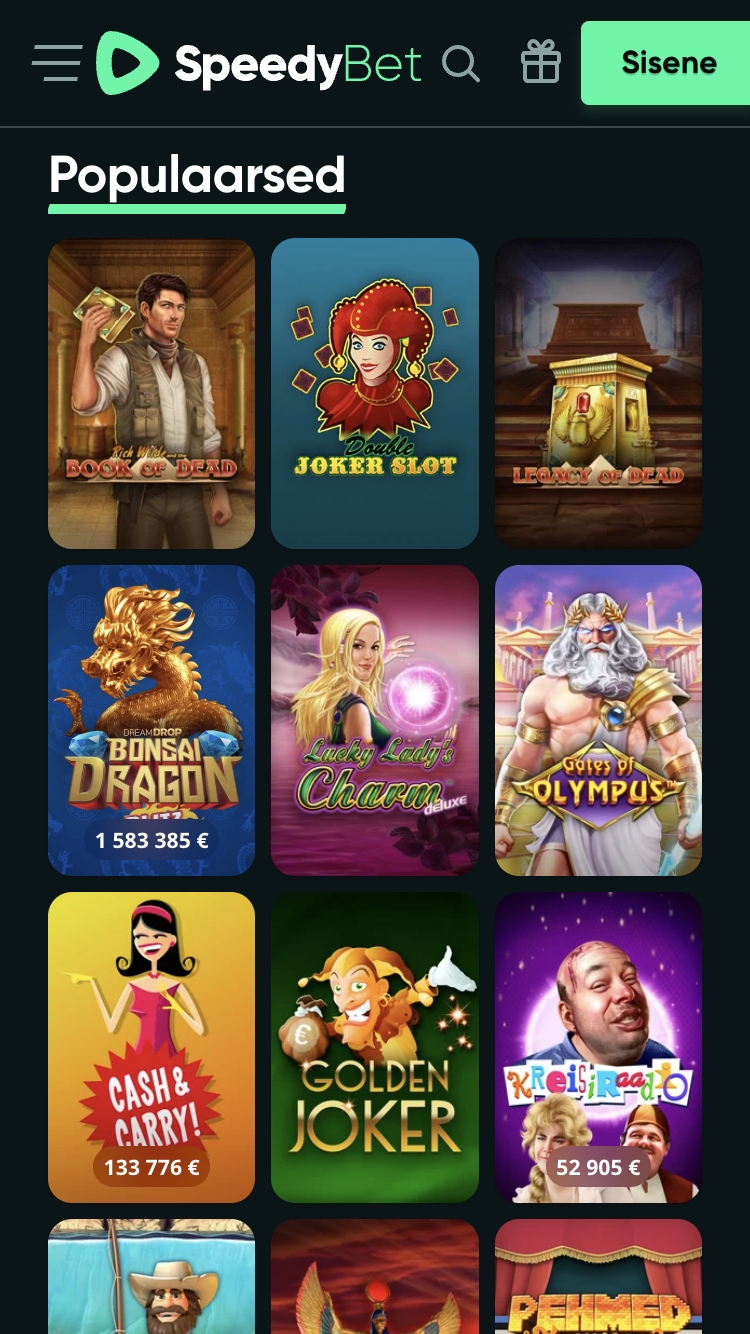This screenshot has width=750, height=1334.
Task: Launch the Kreisiraadio game
Action: coord(598,1047)
